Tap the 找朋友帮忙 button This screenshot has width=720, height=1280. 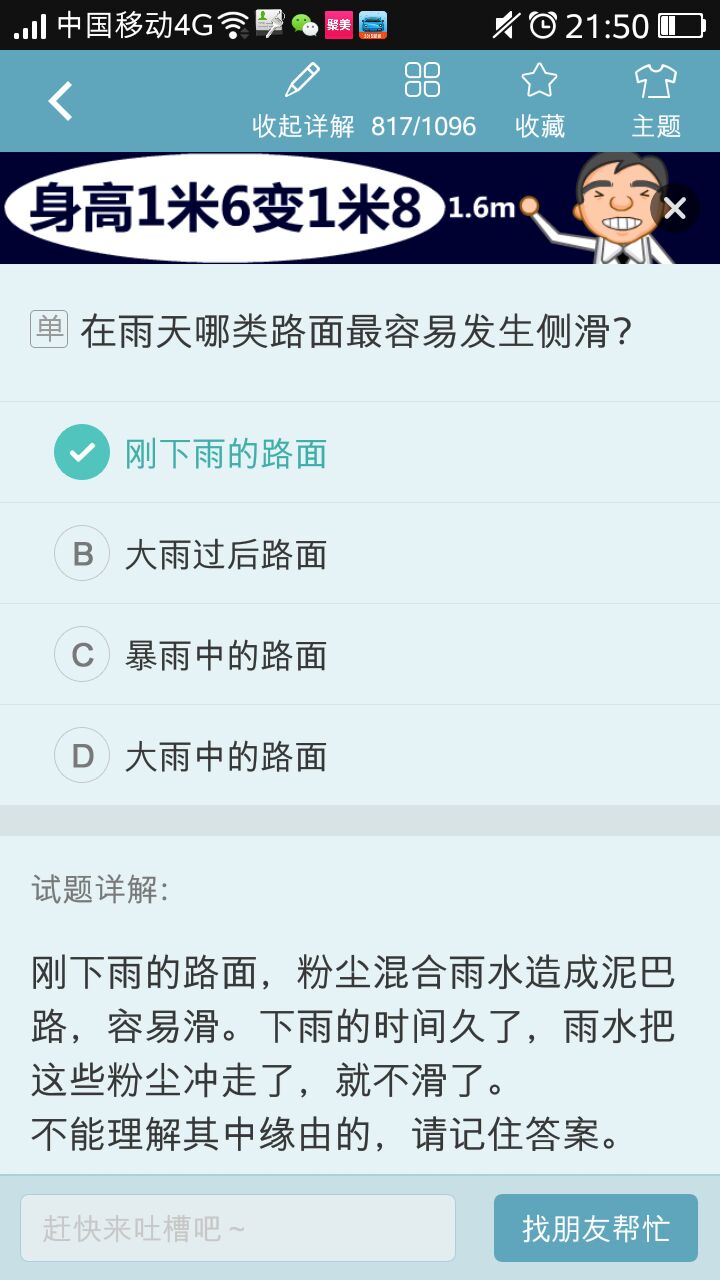coord(596,1228)
